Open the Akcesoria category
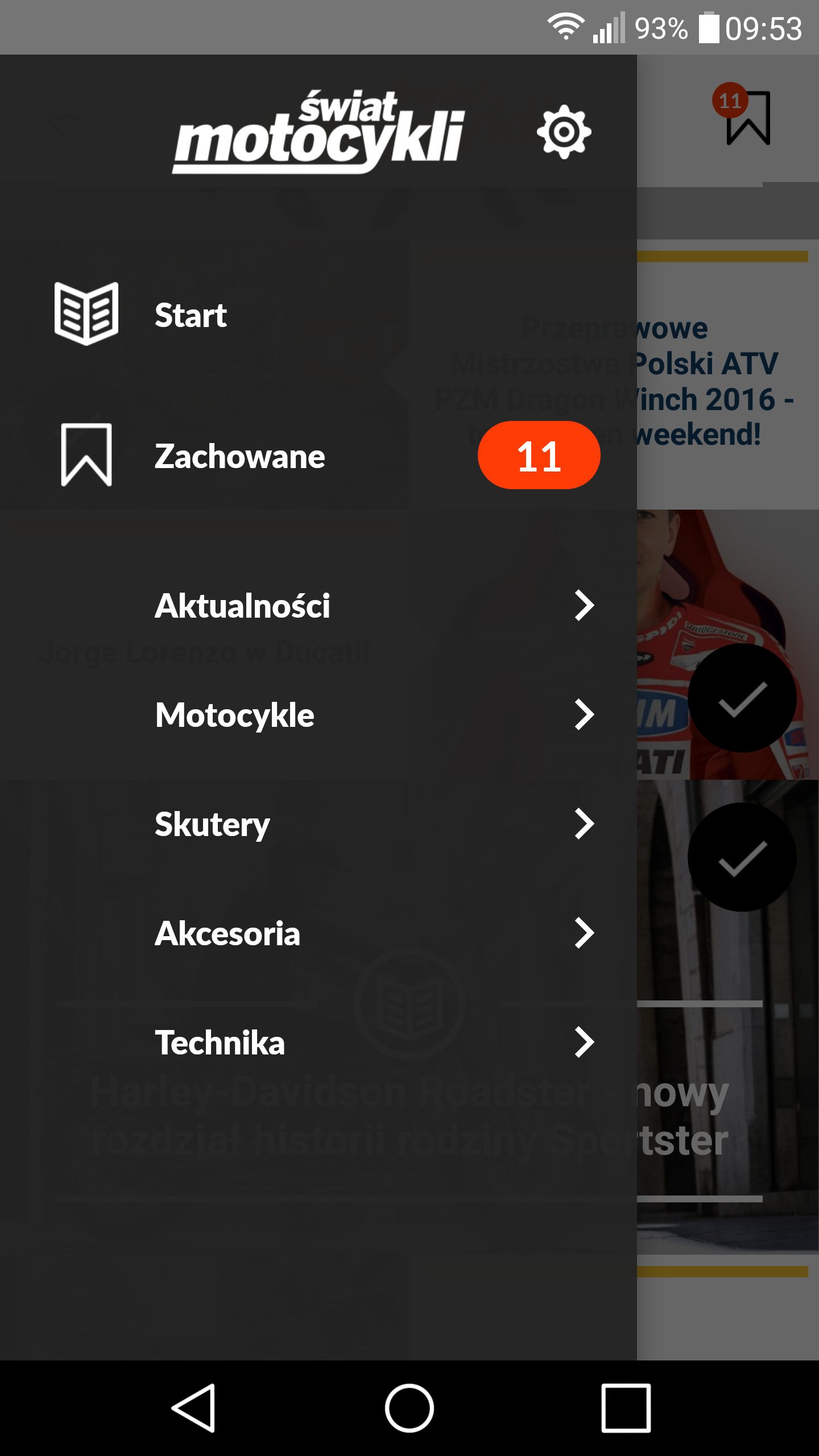 tap(227, 933)
